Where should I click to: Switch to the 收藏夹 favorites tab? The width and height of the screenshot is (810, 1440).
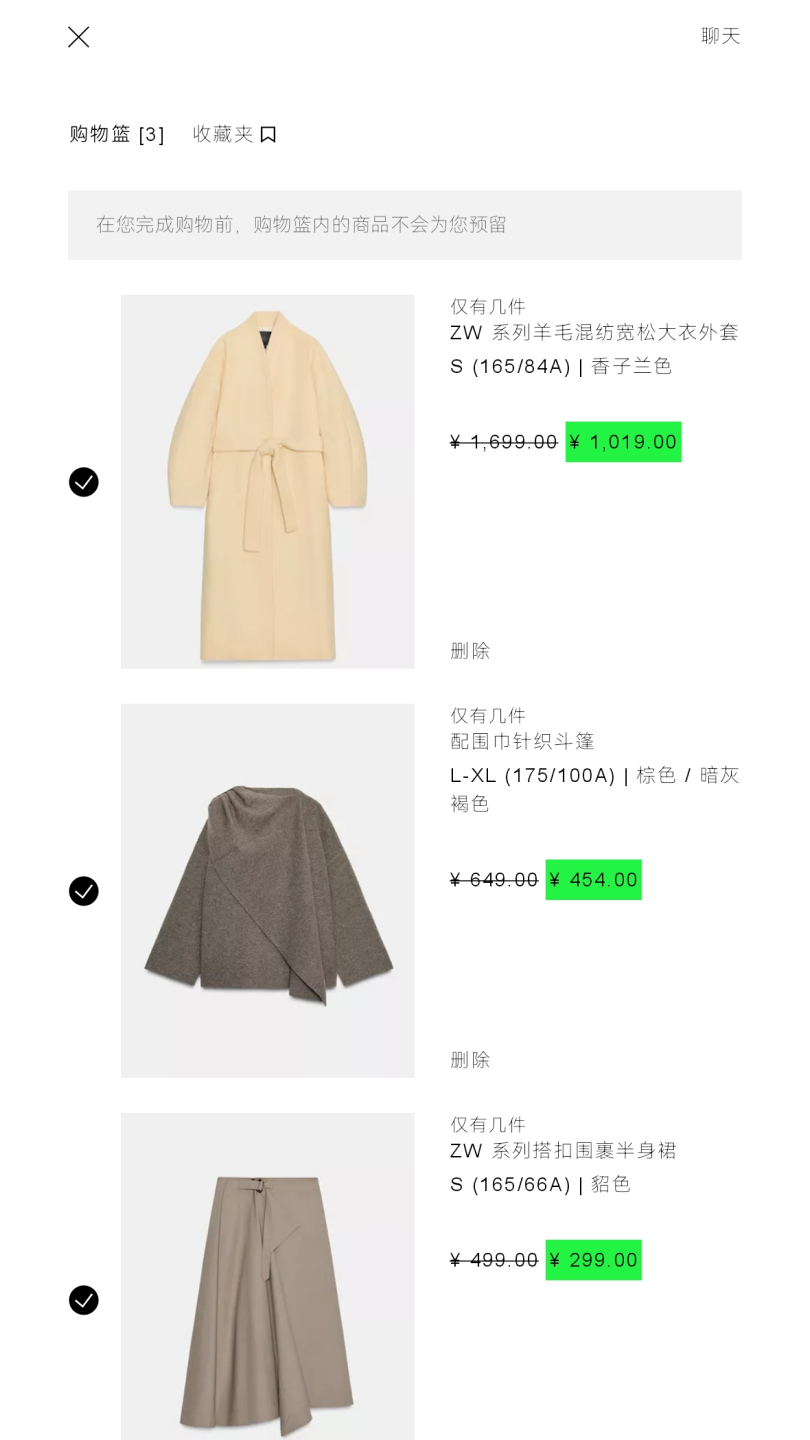click(x=222, y=132)
